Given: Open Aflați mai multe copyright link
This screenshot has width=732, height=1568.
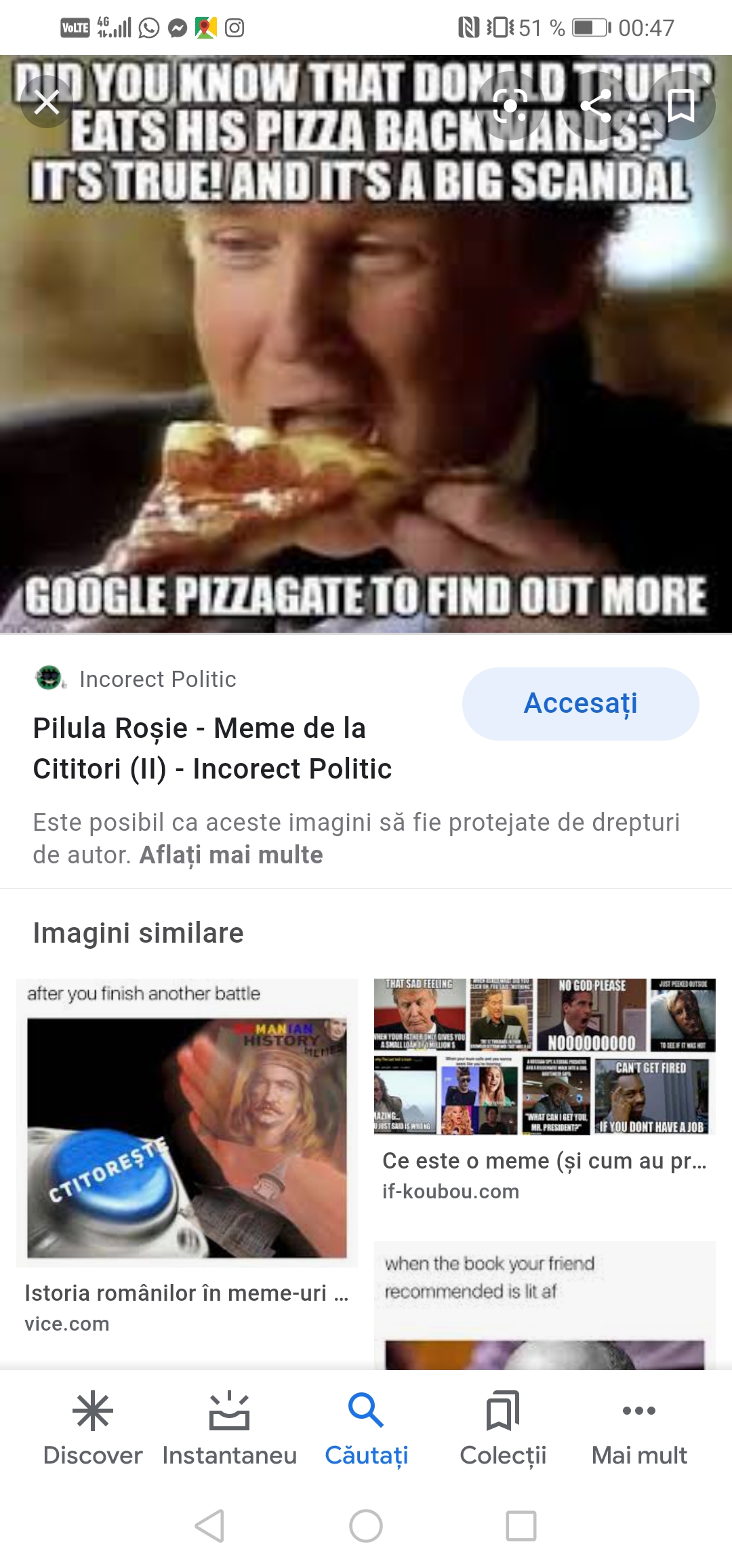Looking at the screenshot, I should pyautogui.click(x=231, y=855).
